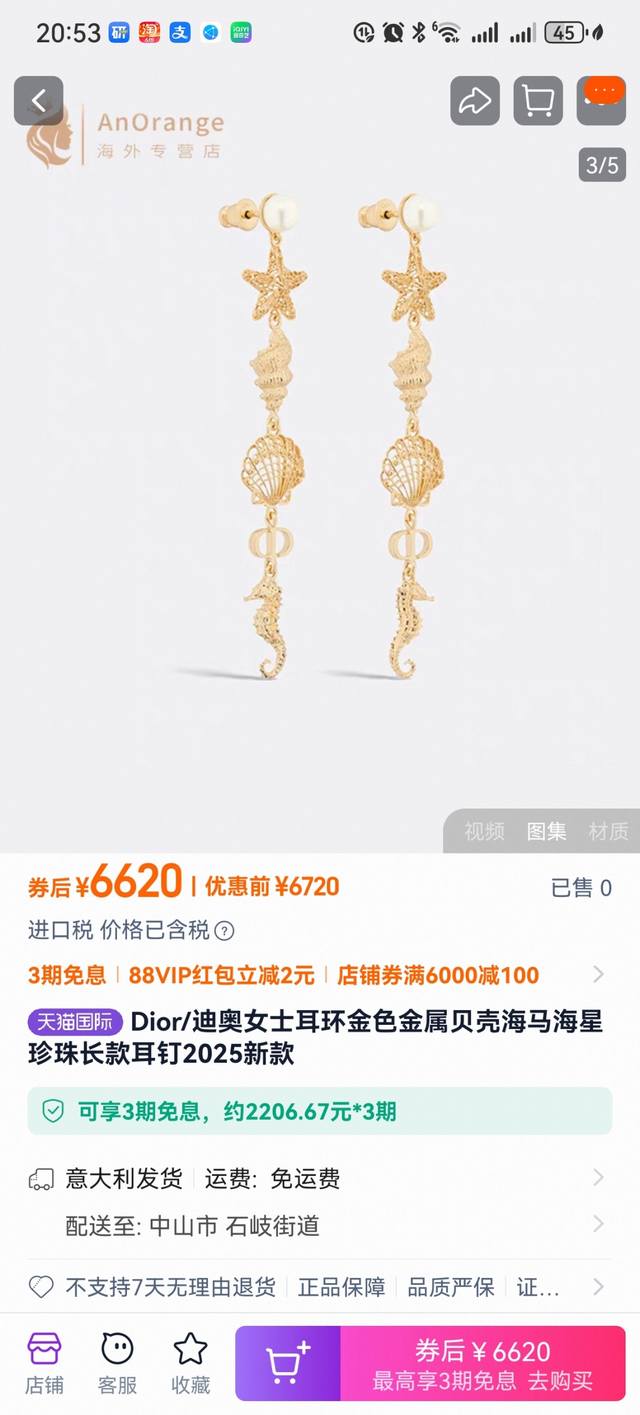
Task: View the 不支持7天无理由退货 service guarantees
Action: (318, 1287)
